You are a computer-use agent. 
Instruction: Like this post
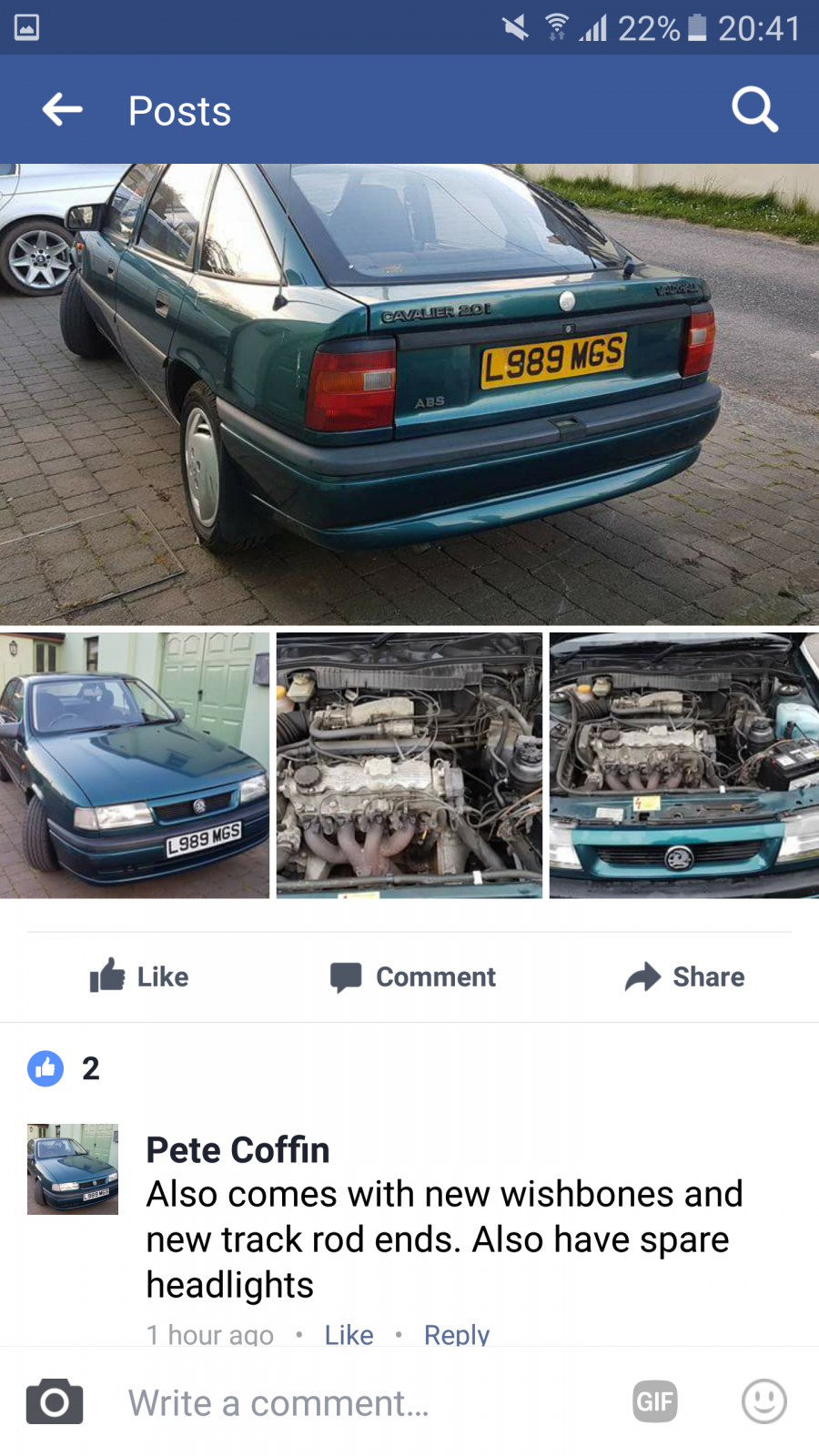tap(139, 976)
